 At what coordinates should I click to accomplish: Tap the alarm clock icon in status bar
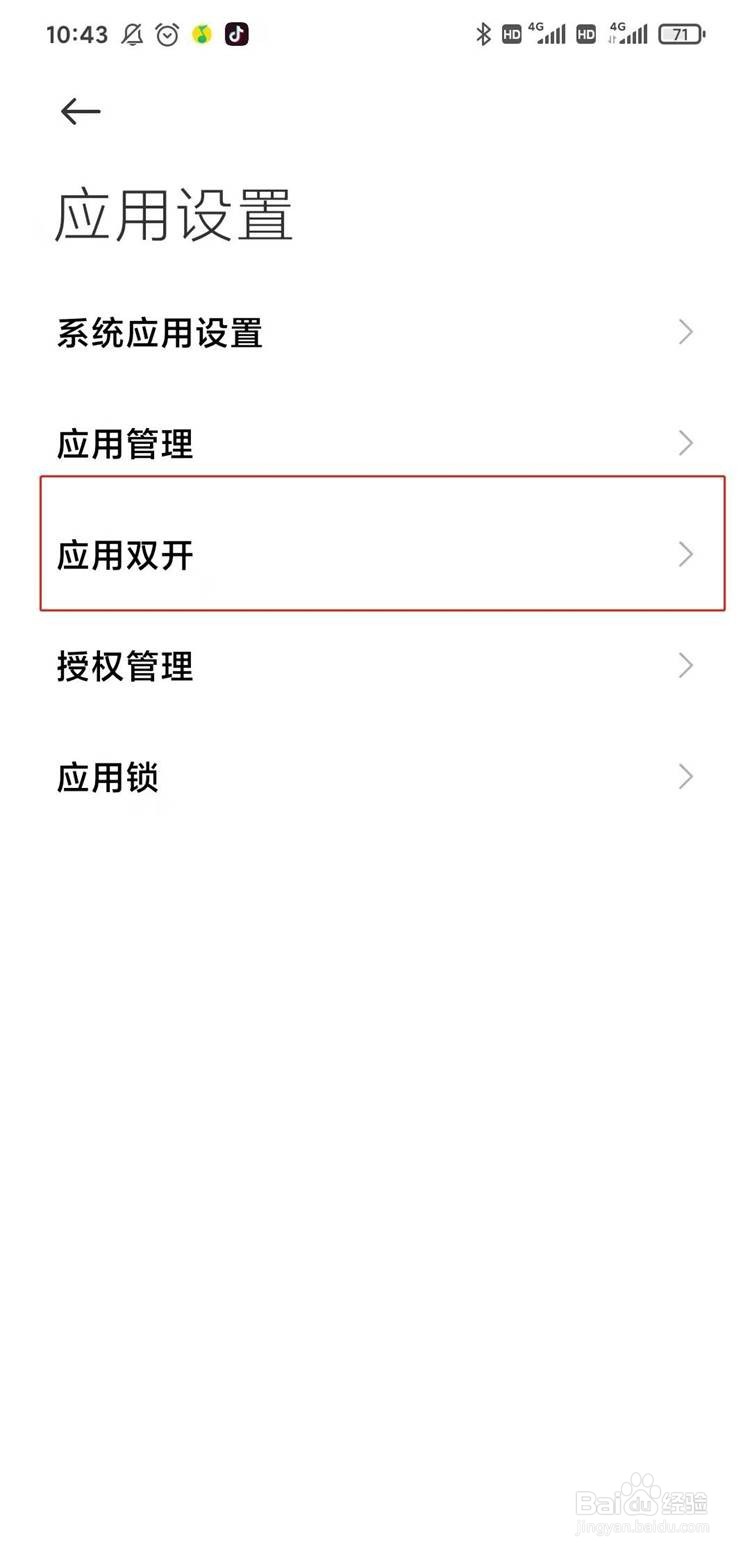click(167, 33)
